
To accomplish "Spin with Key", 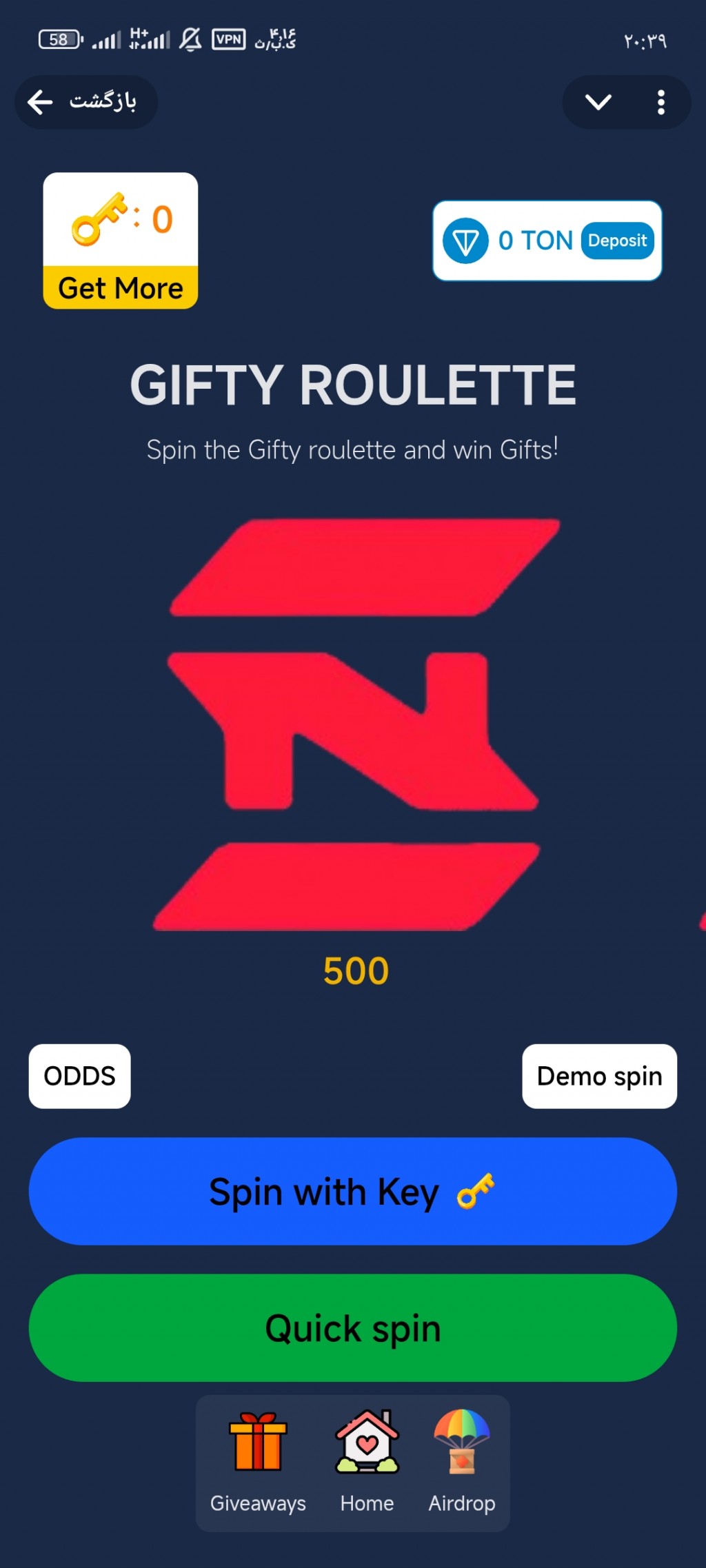I will 353,1191.
